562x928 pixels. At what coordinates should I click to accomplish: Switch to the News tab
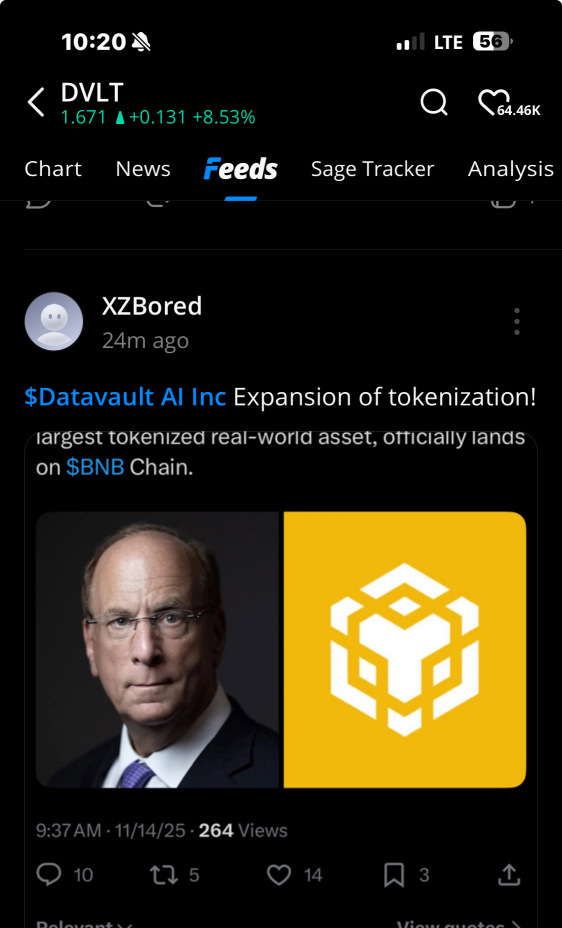coord(143,169)
